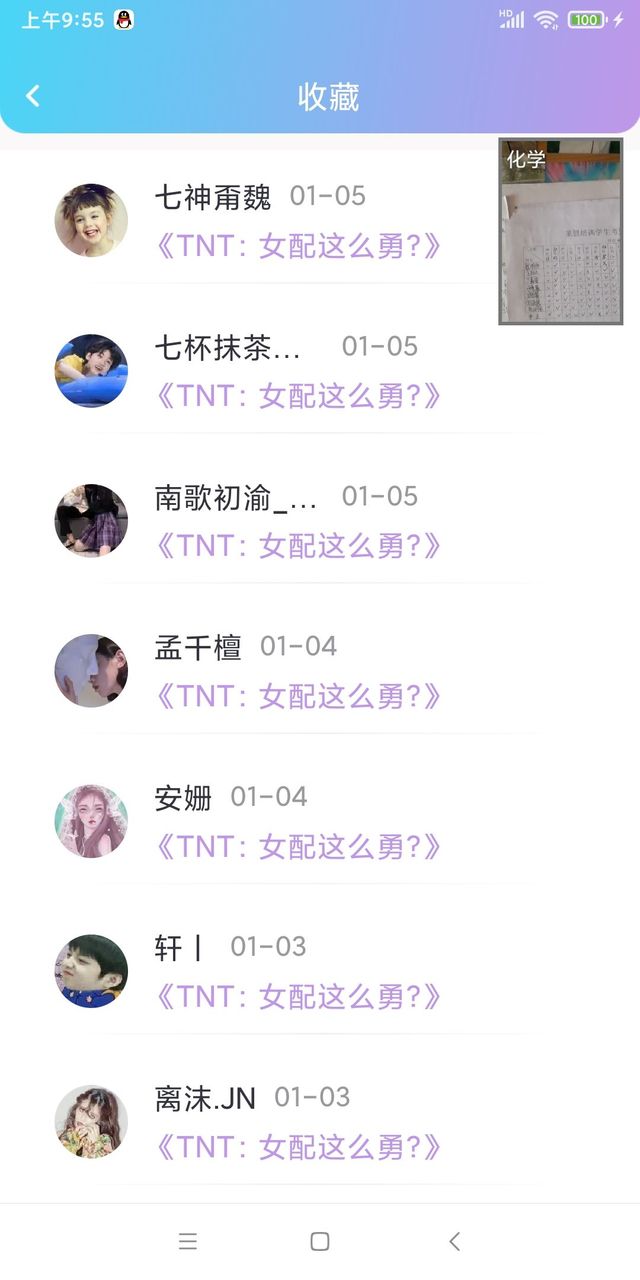Image resolution: width=640 pixels, height=1280 pixels.
Task: Open the 七杯抹茶 favorite entry
Action: (x=320, y=371)
